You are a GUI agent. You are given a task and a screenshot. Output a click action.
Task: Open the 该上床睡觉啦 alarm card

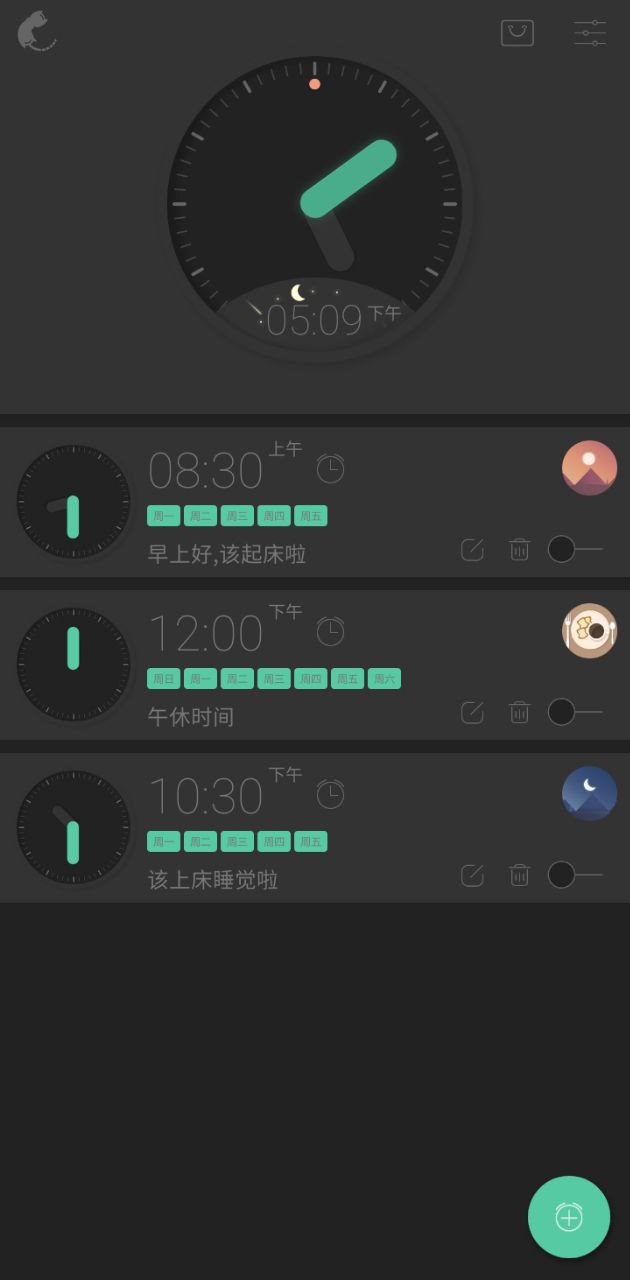coord(213,880)
